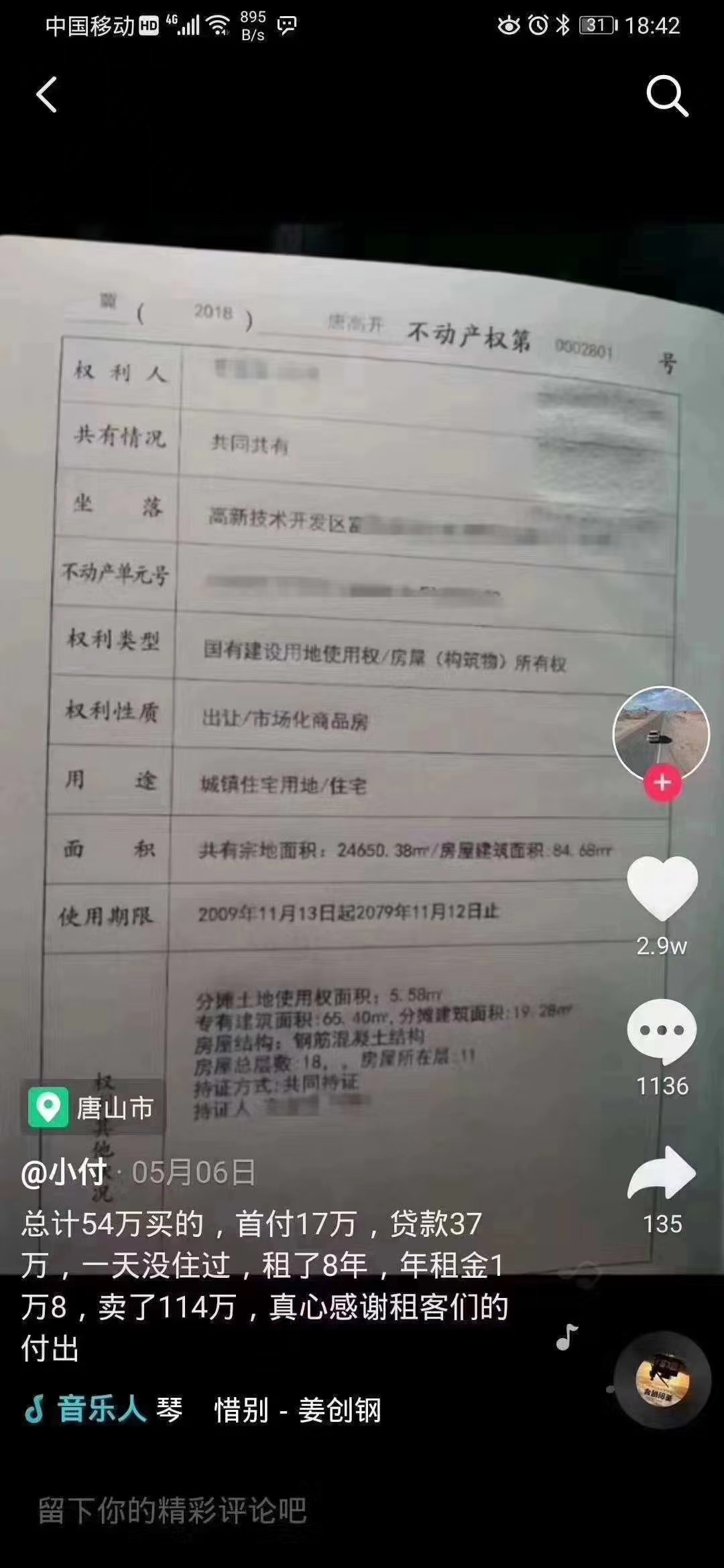
Task: Tap the 留下你的精彩评论吧 comment field
Action: tap(362, 1510)
